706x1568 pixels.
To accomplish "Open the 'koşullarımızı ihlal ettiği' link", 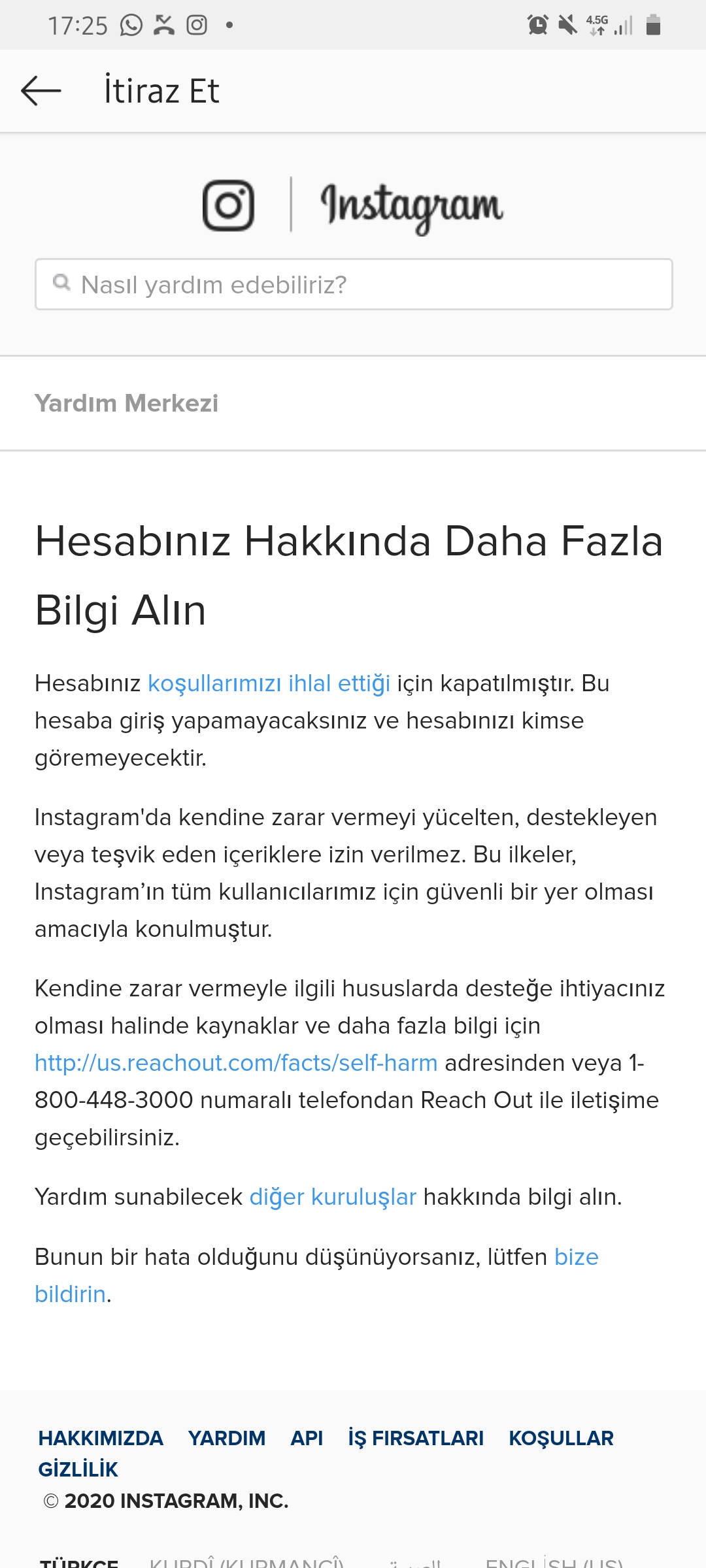I will [x=269, y=683].
